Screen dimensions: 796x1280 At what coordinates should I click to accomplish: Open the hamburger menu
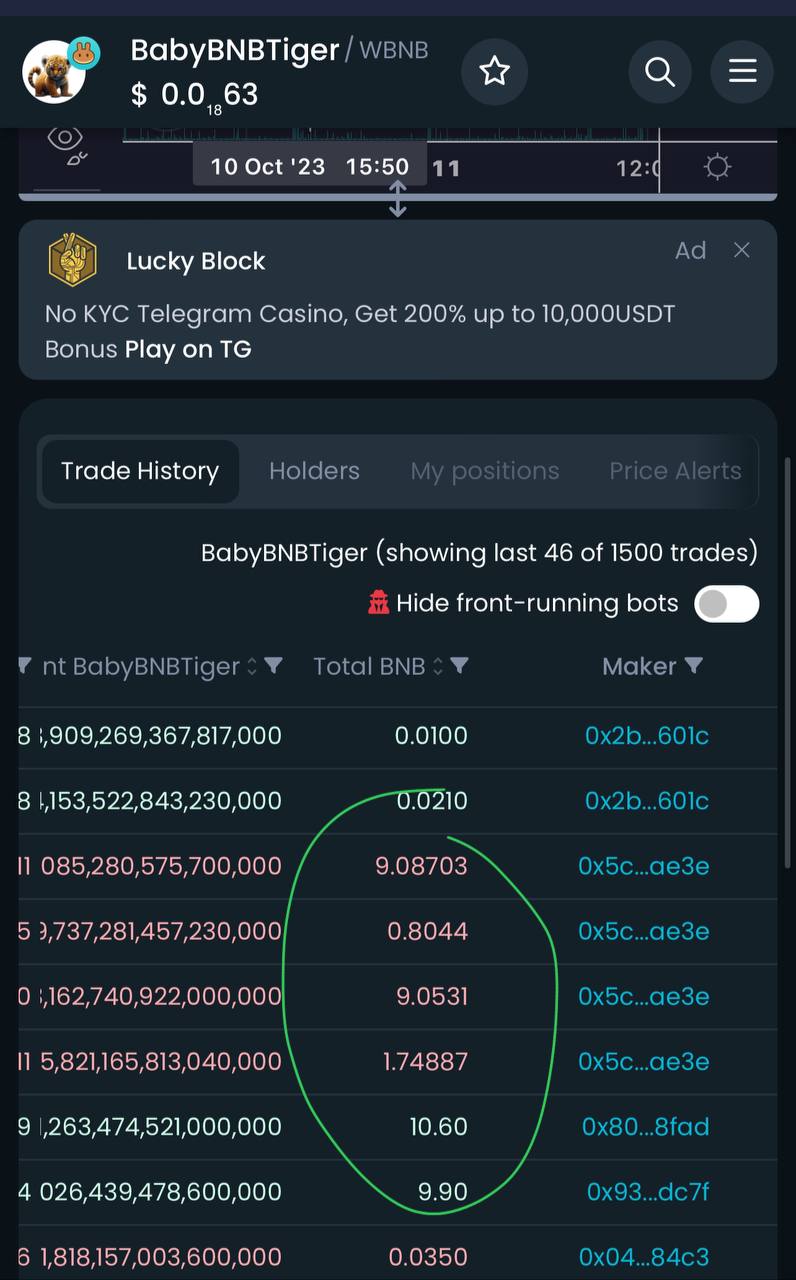742,71
